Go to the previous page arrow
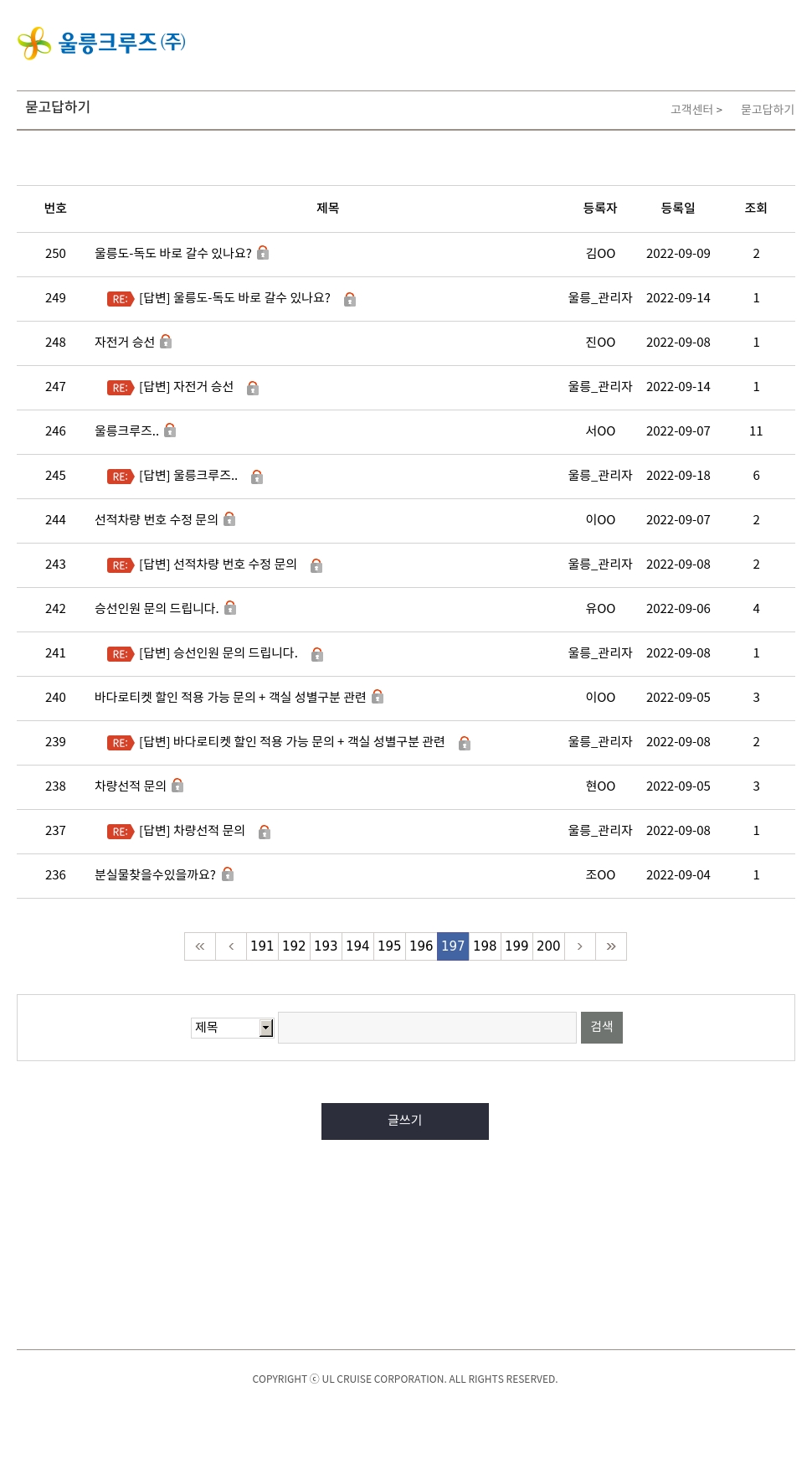The height and width of the screenshot is (1459, 812). coord(231,946)
